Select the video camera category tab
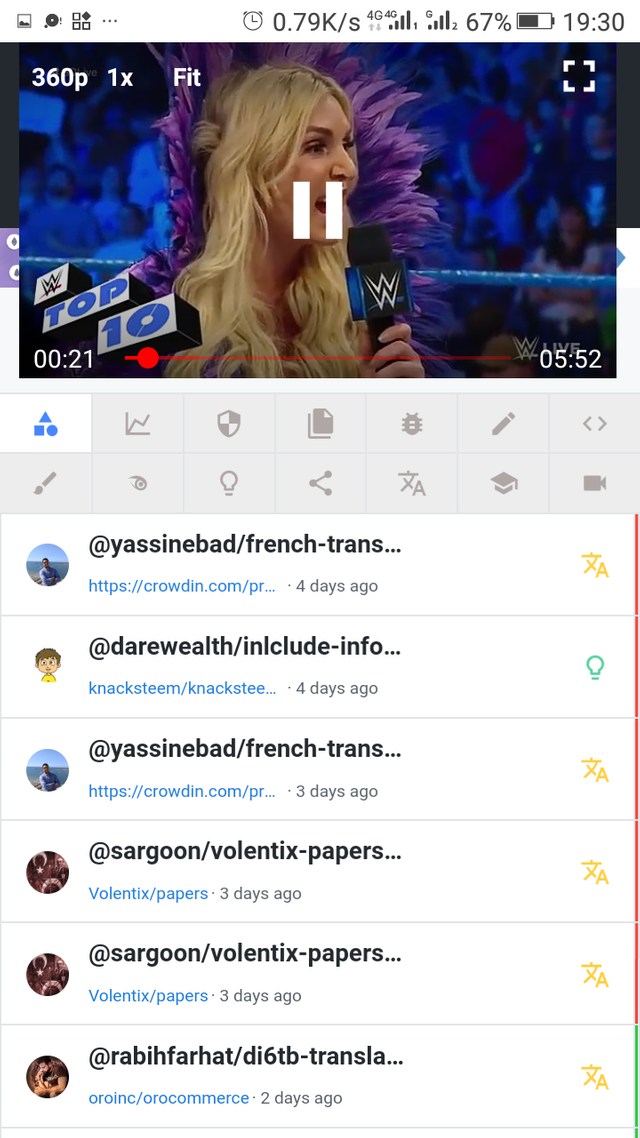 coord(594,483)
